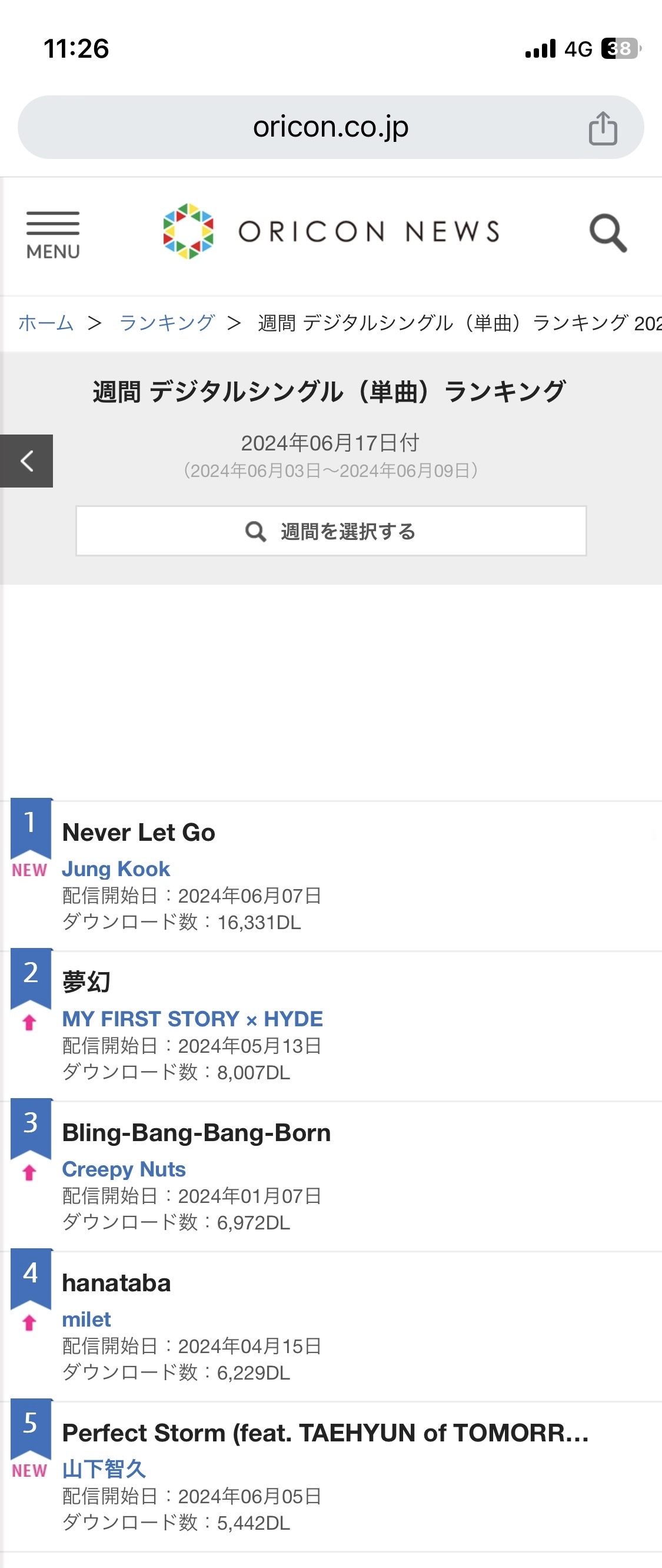This screenshot has height=1568, width=662.
Task: Tap 週間を選択する button
Action: point(331,531)
